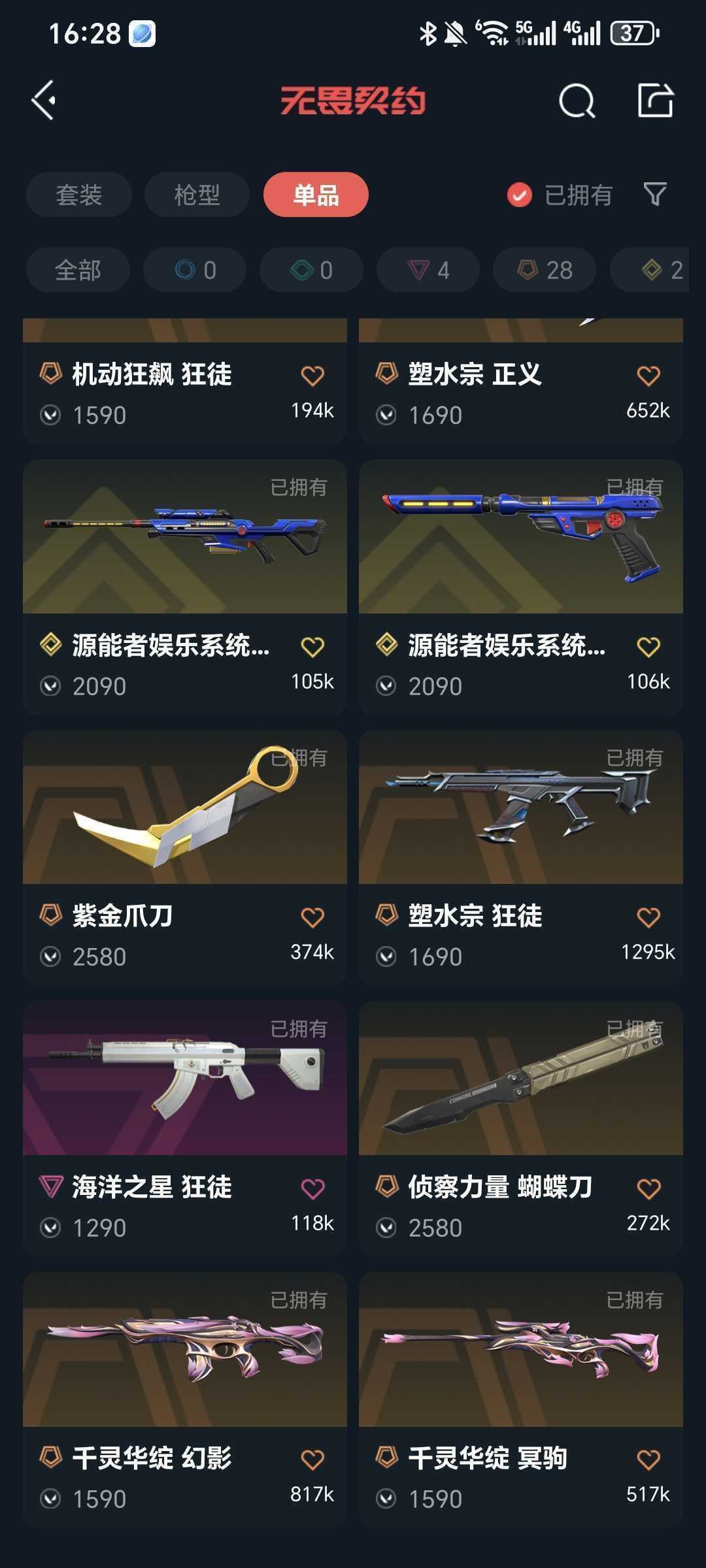Filter by the purple triangle chip with 4
The image size is (706, 1568).
pyautogui.click(x=428, y=270)
